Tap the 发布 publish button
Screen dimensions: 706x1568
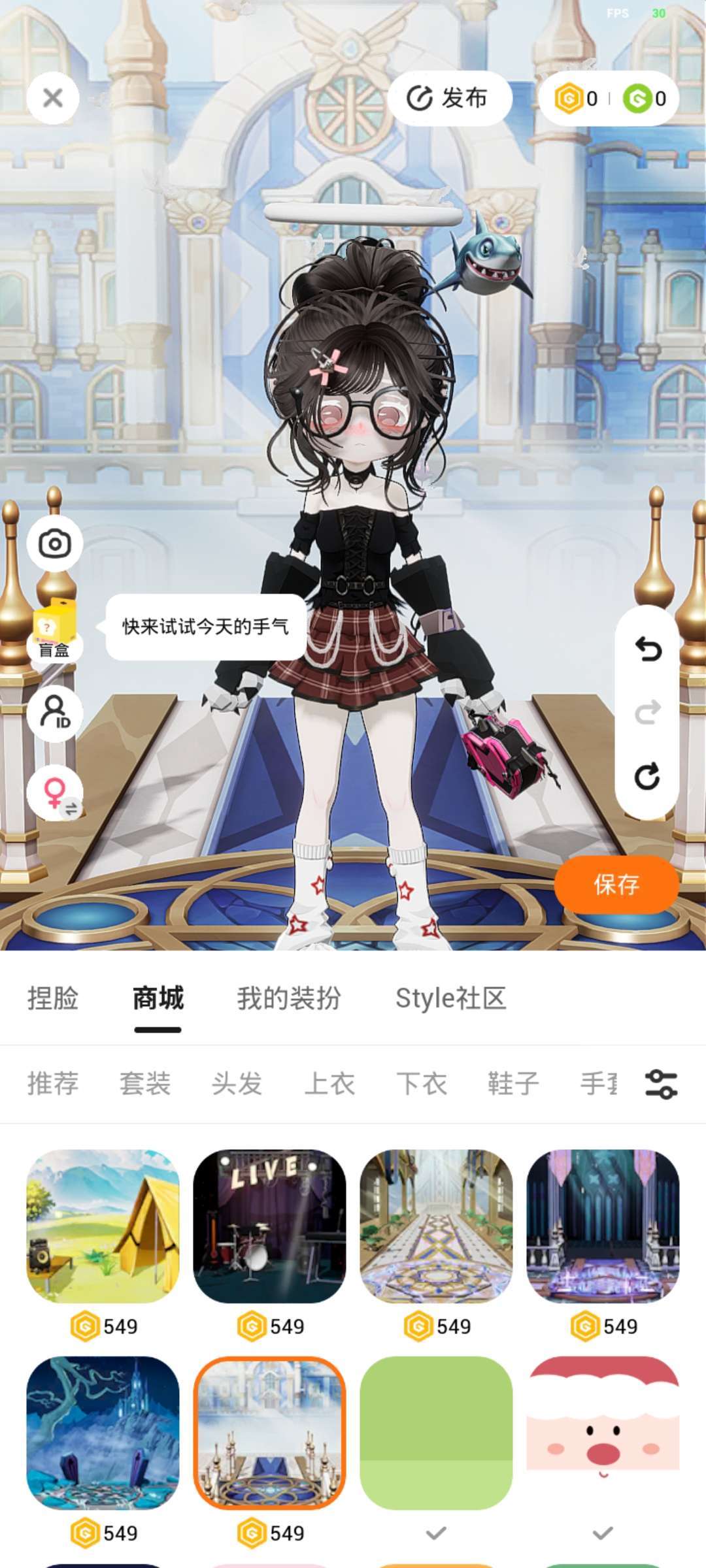[x=449, y=98]
